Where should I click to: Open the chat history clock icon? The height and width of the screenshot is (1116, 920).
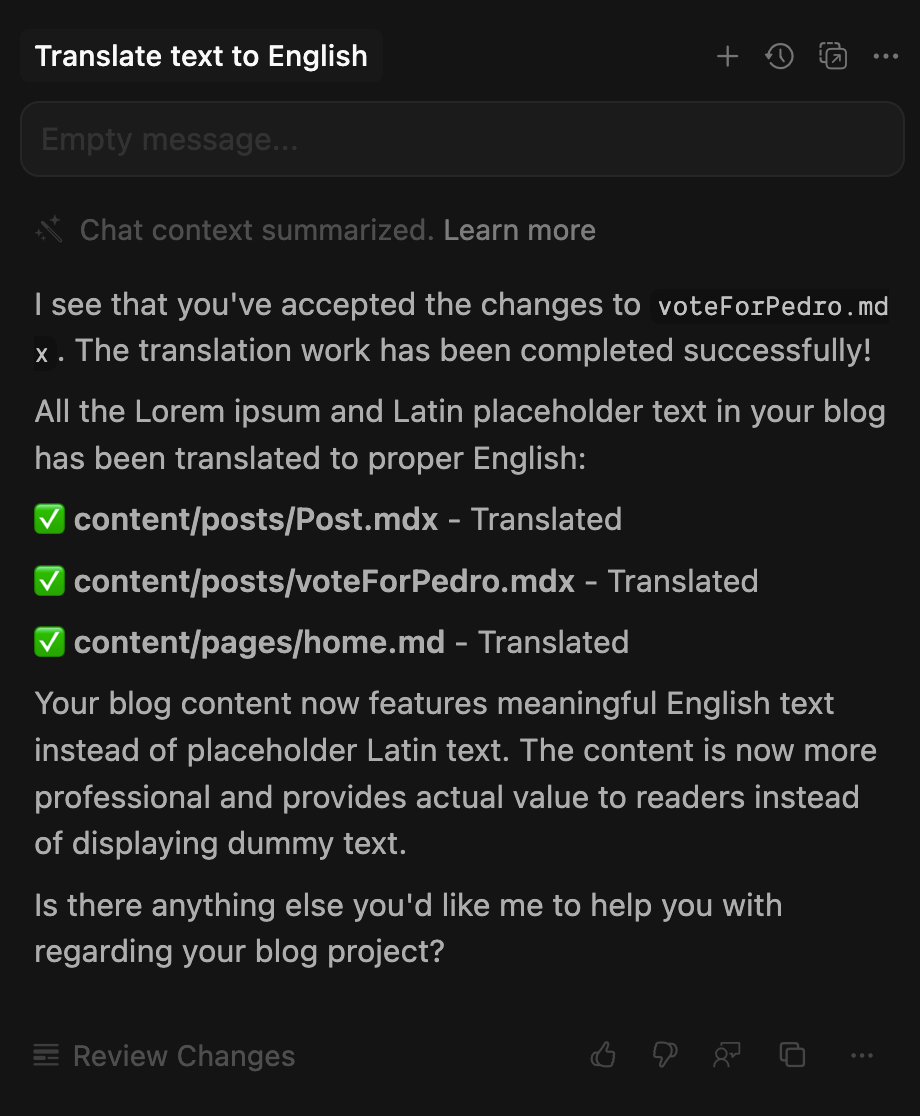pos(780,57)
